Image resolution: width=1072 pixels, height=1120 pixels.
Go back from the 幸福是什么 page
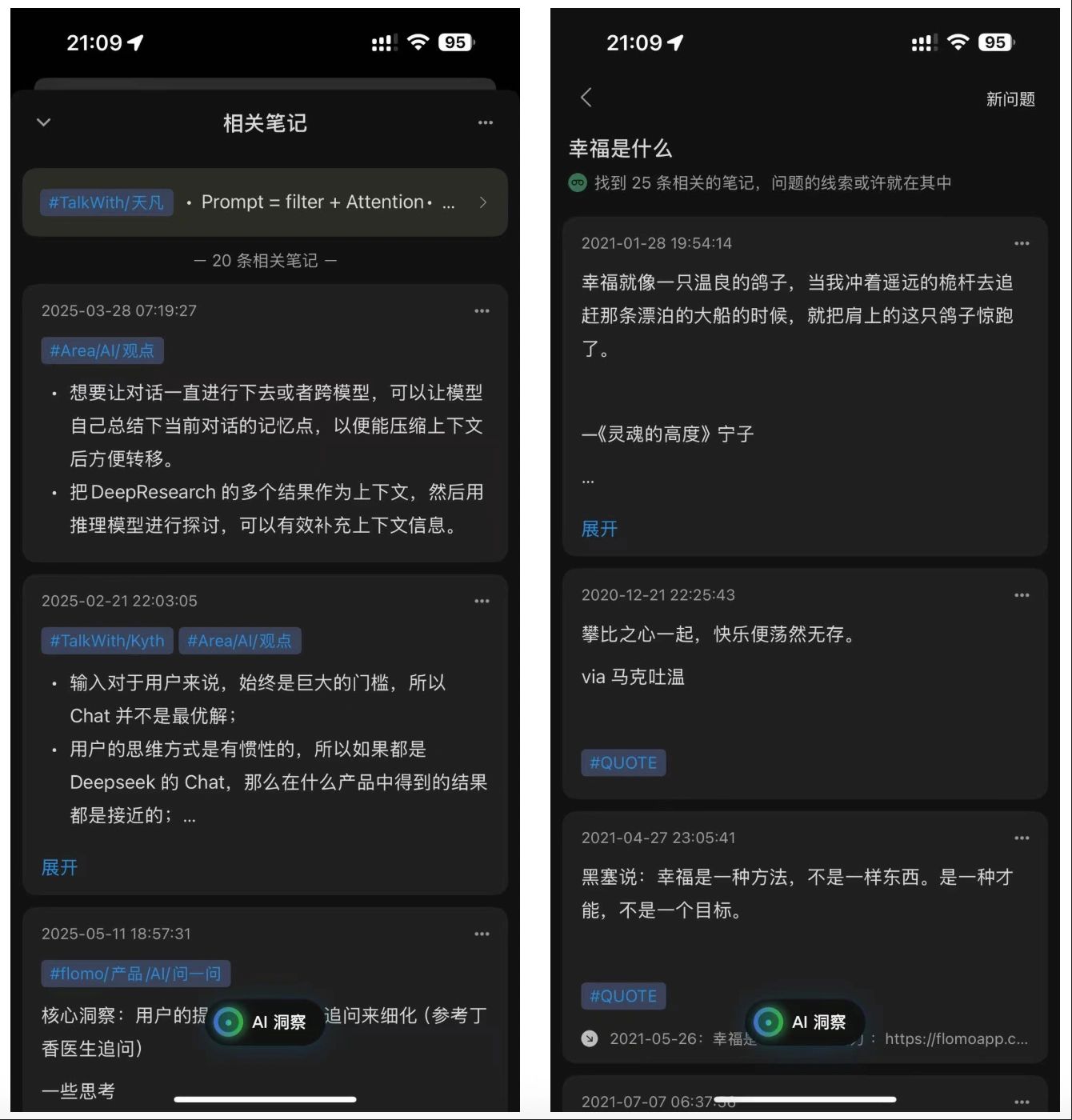[586, 98]
